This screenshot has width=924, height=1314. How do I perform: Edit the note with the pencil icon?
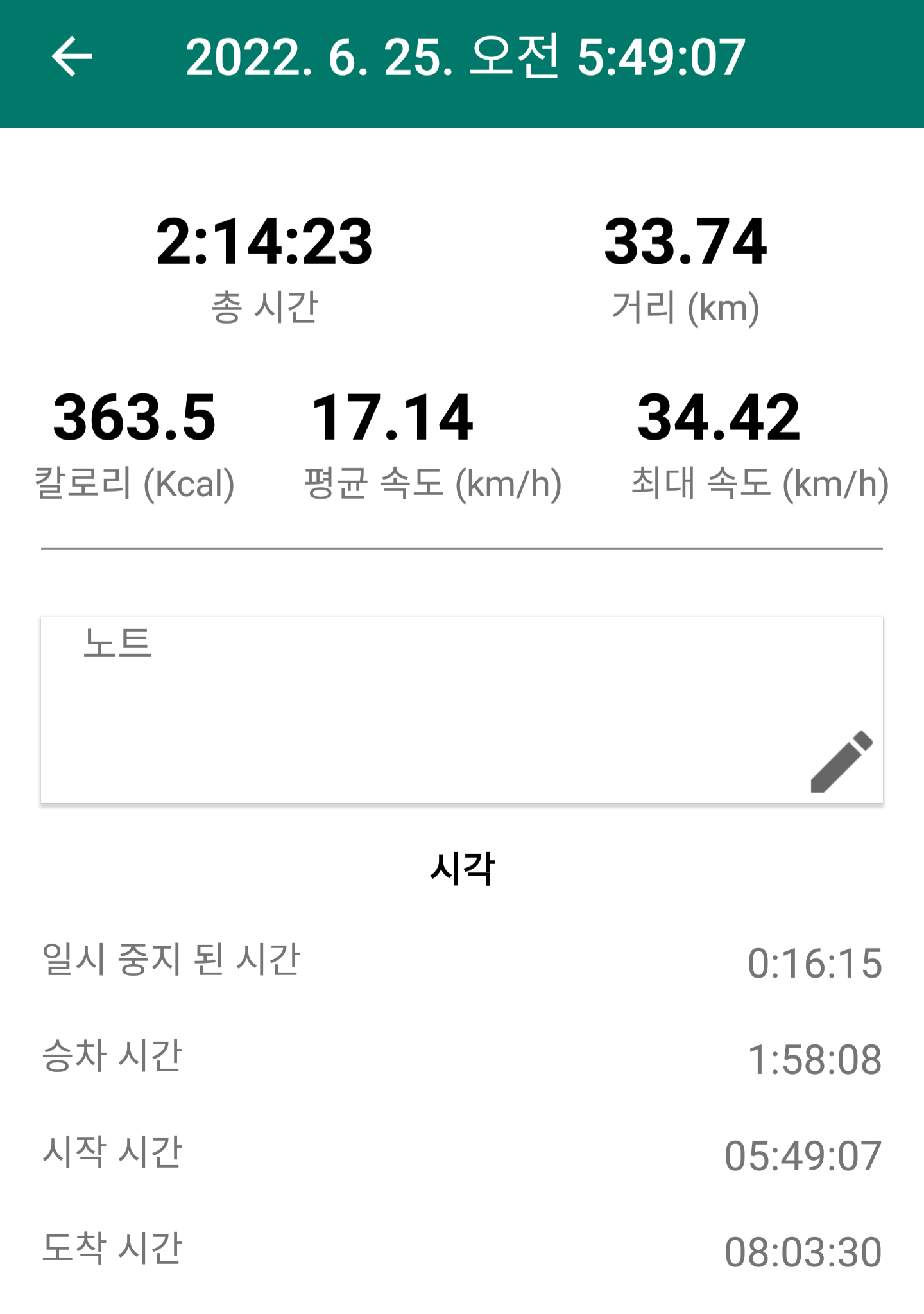[841, 762]
